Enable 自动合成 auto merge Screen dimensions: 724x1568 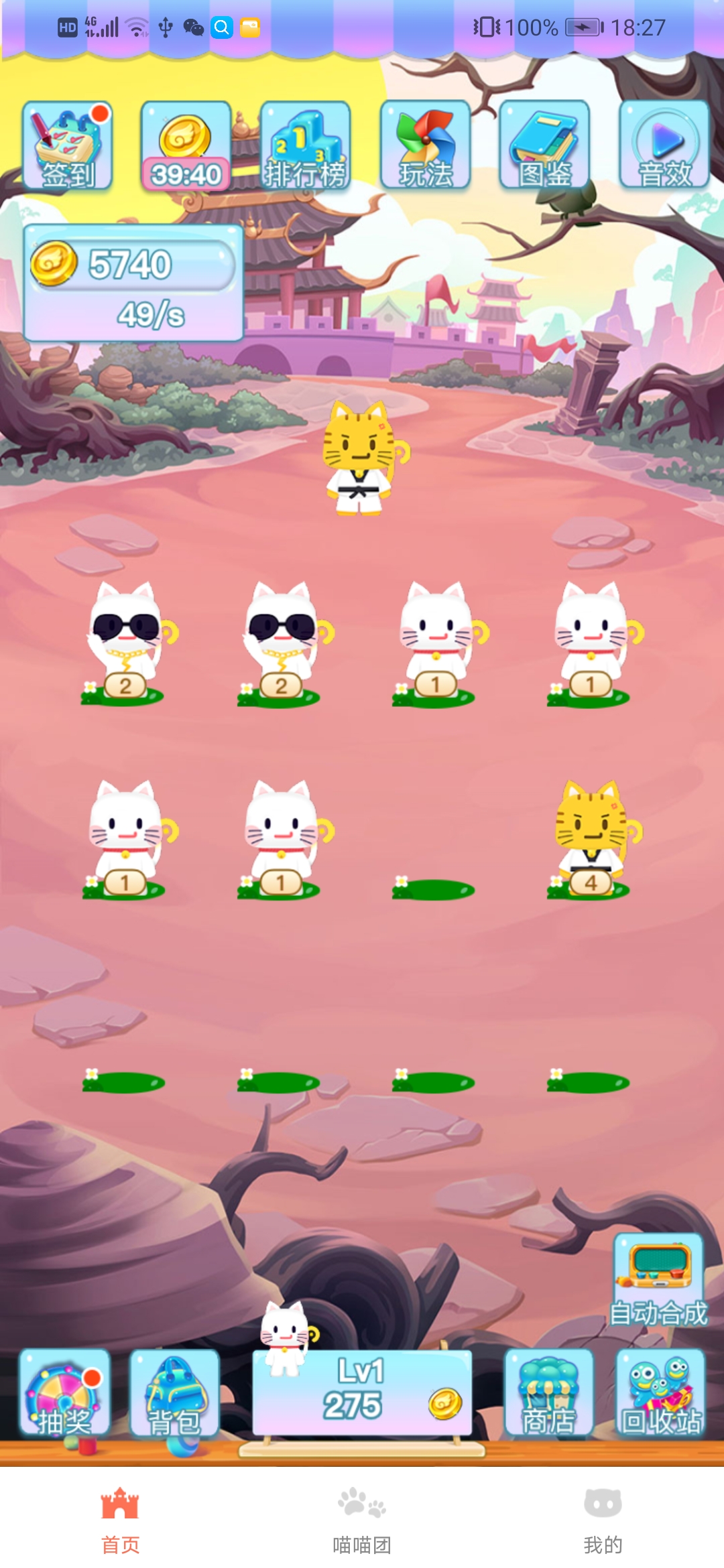click(x=658, y=1280)
